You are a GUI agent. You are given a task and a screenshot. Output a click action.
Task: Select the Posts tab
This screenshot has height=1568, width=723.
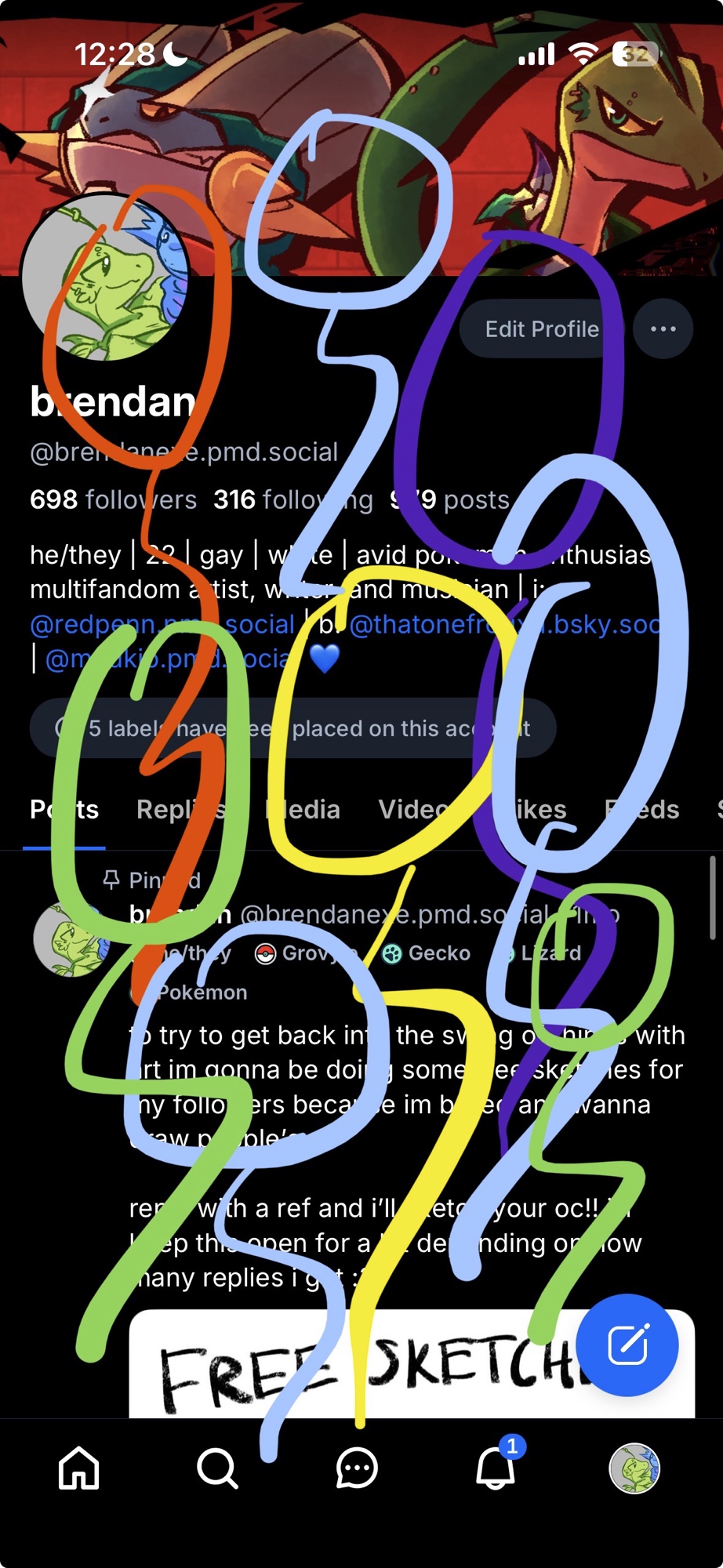[x=64, y=810]
